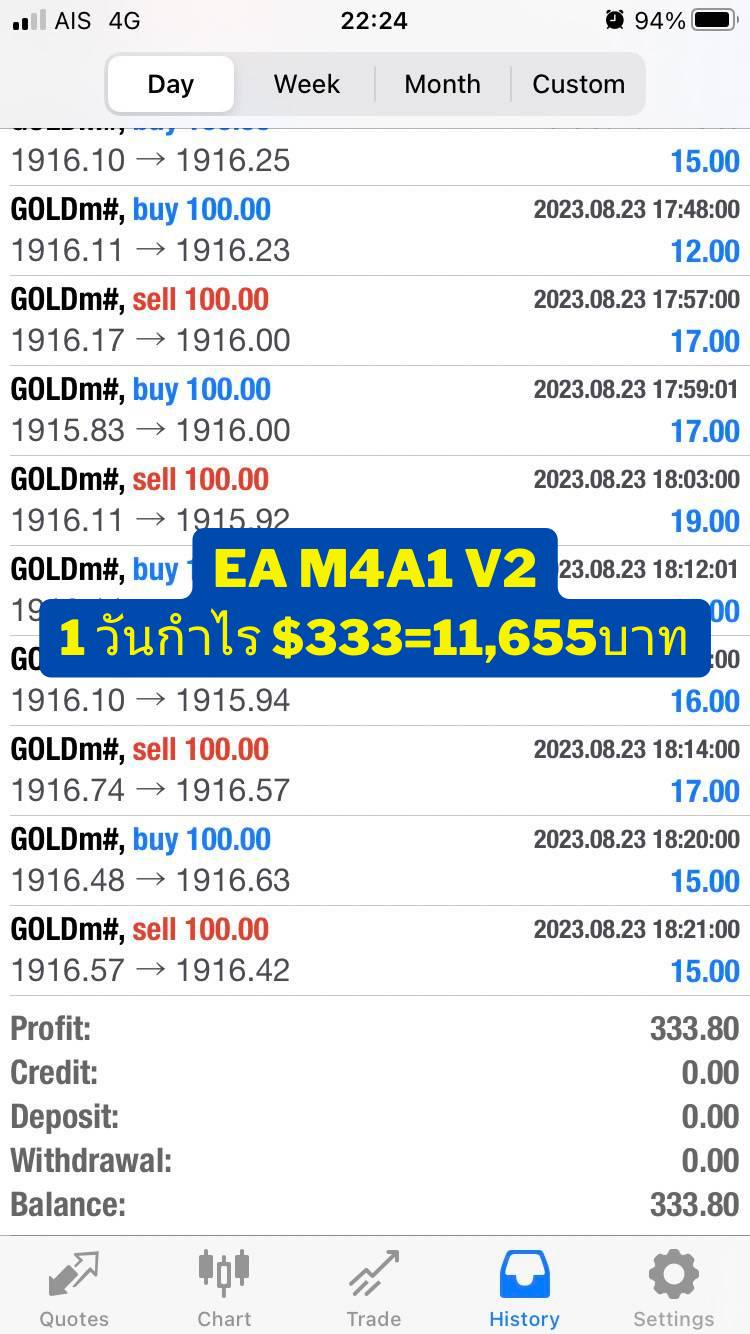The height and width of the screenshot is (1334, 750).
Task: Expand the GOLDm# buy trade closed at 17:59:01
Action: pyautogui.click(x=375, y=410)
